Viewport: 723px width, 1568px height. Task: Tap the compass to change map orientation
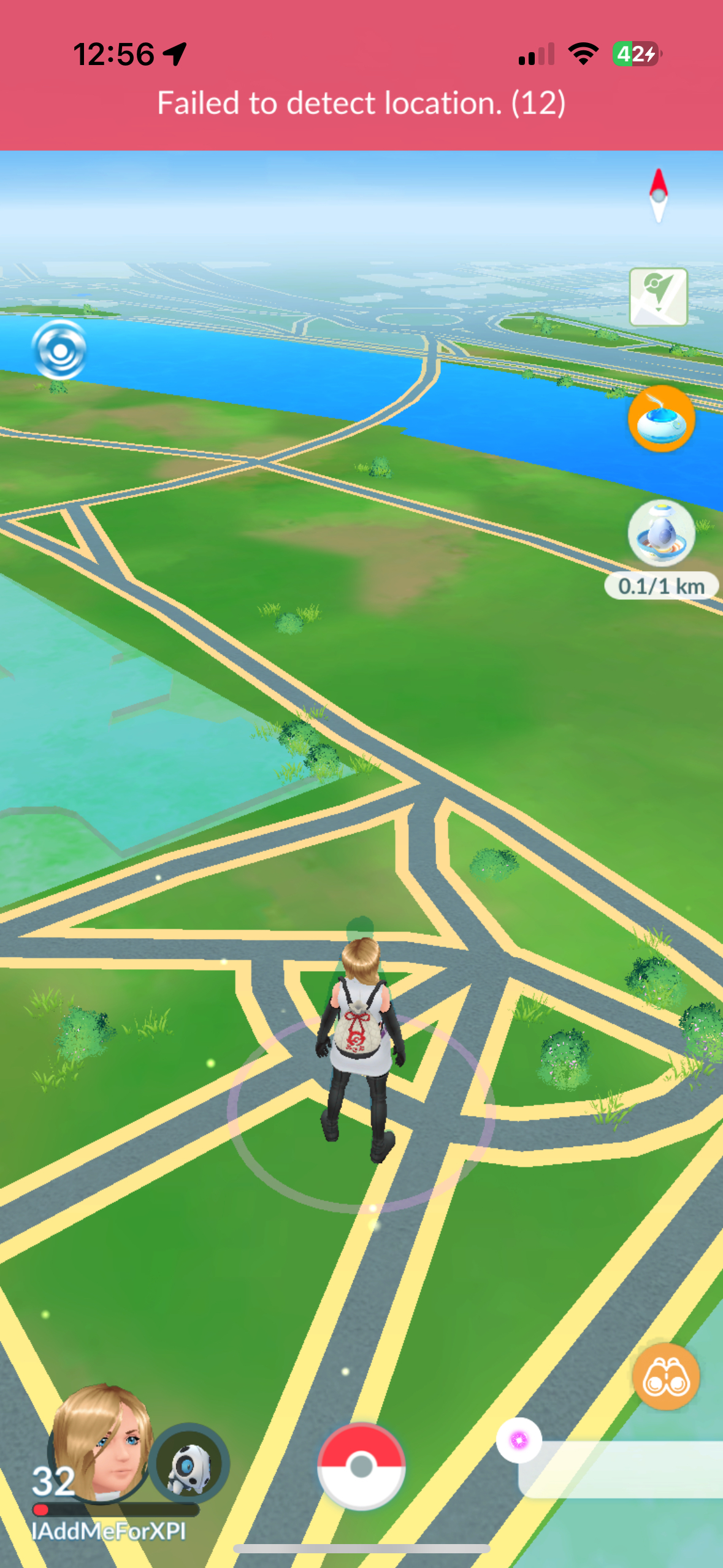[658, 196]
